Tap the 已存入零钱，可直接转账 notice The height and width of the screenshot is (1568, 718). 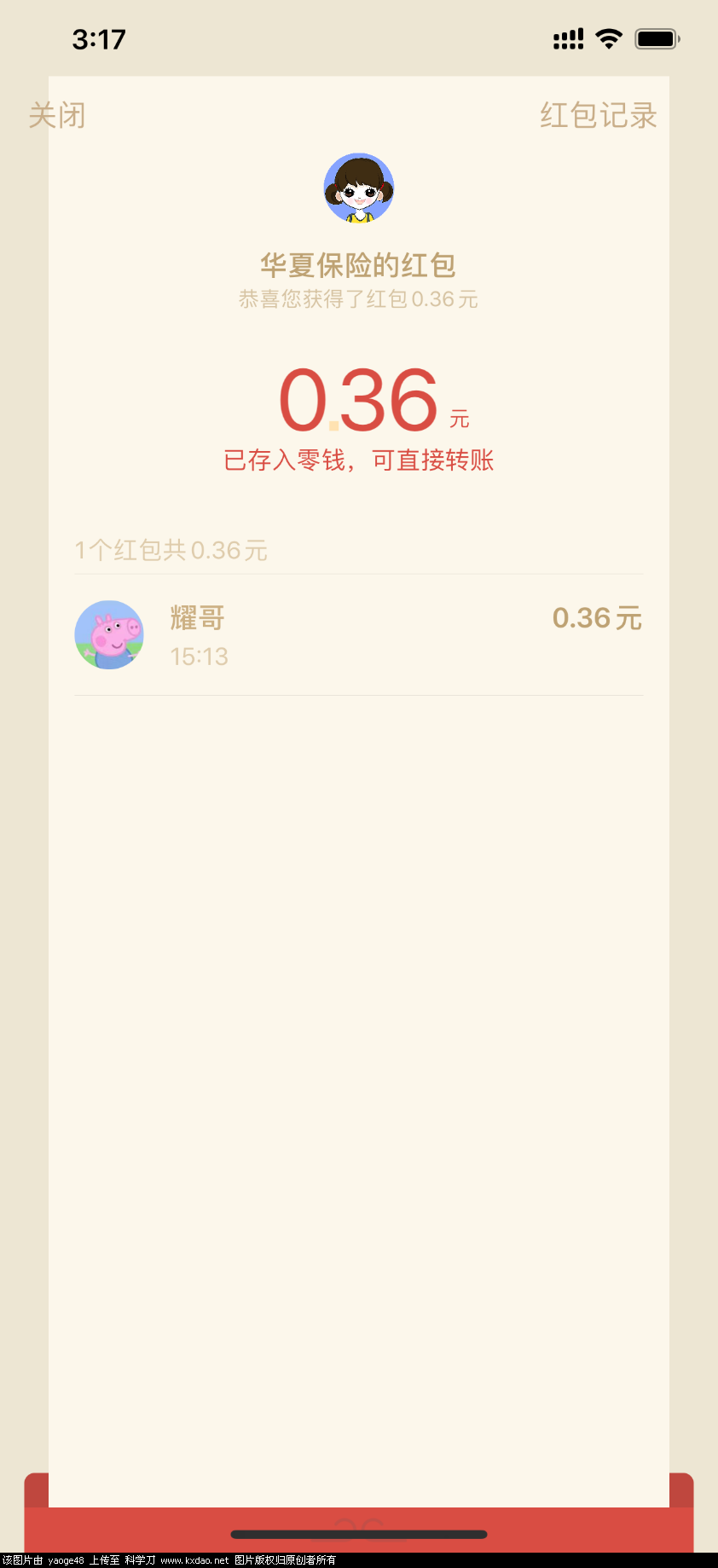[358, 460]
